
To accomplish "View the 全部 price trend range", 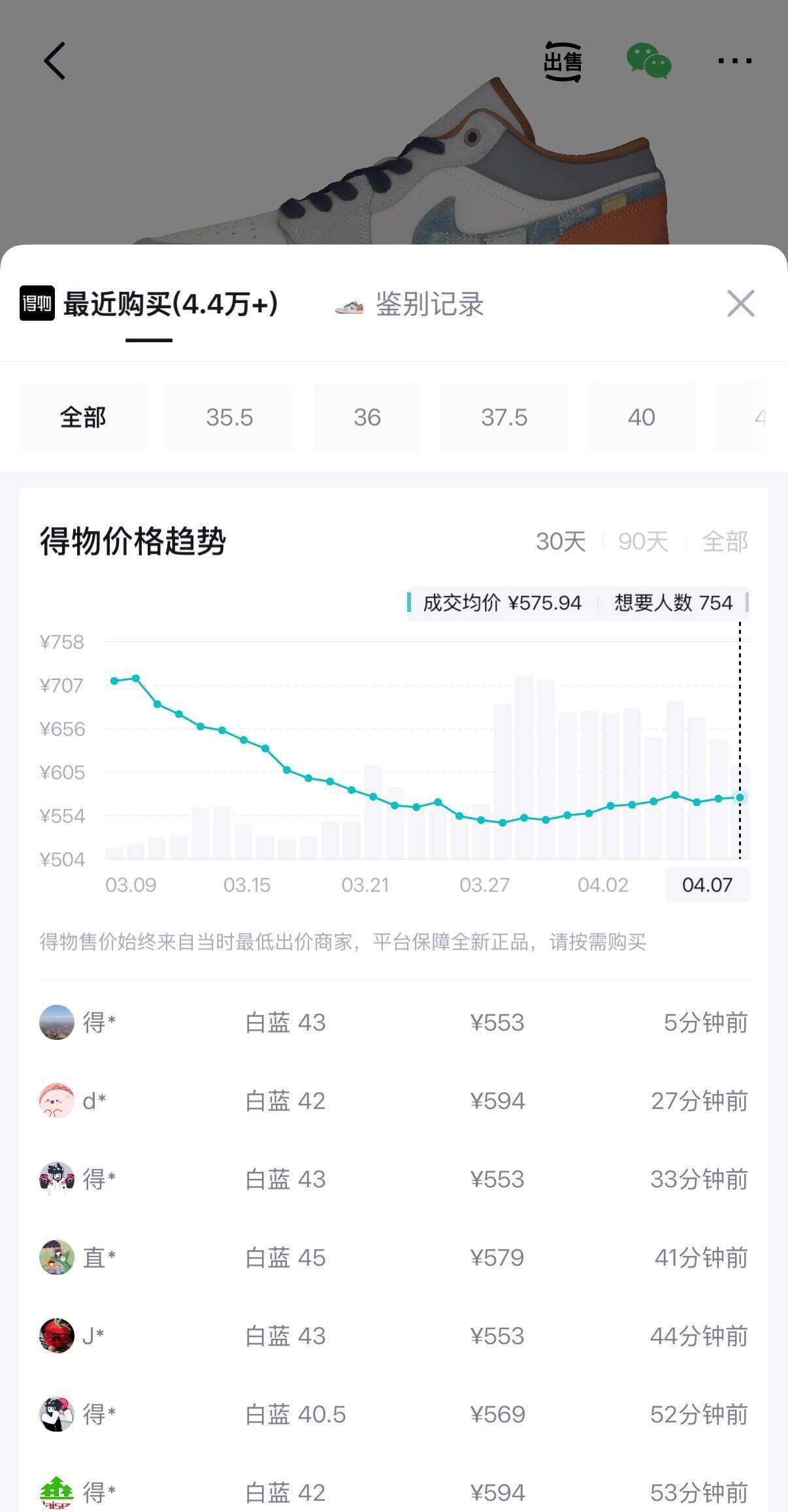I will coord(725,541).
